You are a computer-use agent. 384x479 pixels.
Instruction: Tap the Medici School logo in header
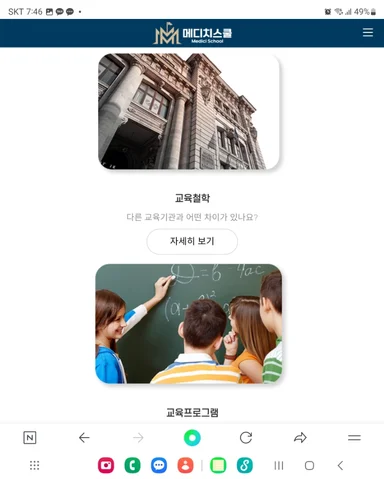[192, 33]
